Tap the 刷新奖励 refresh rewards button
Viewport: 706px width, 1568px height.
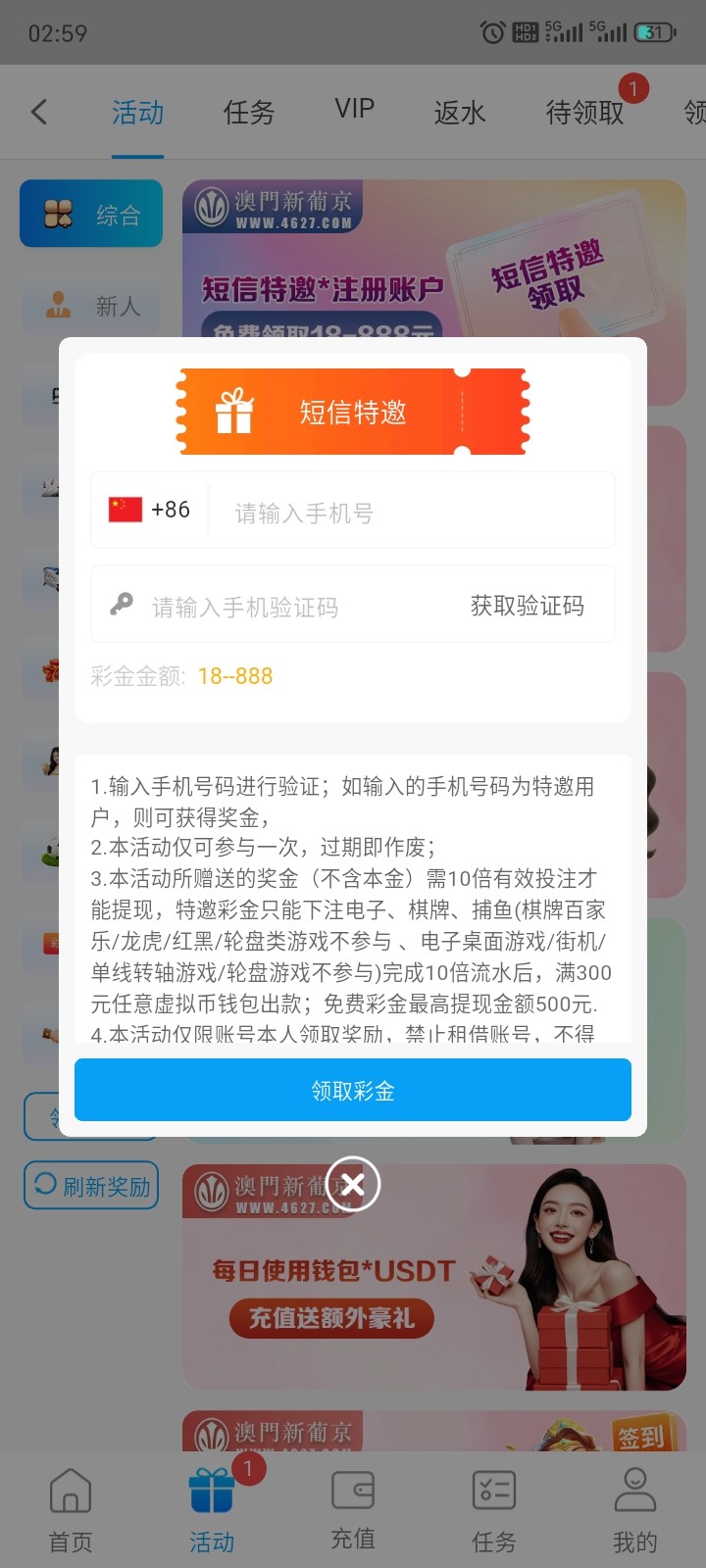pyautogui.click(x=90, y=1185)
